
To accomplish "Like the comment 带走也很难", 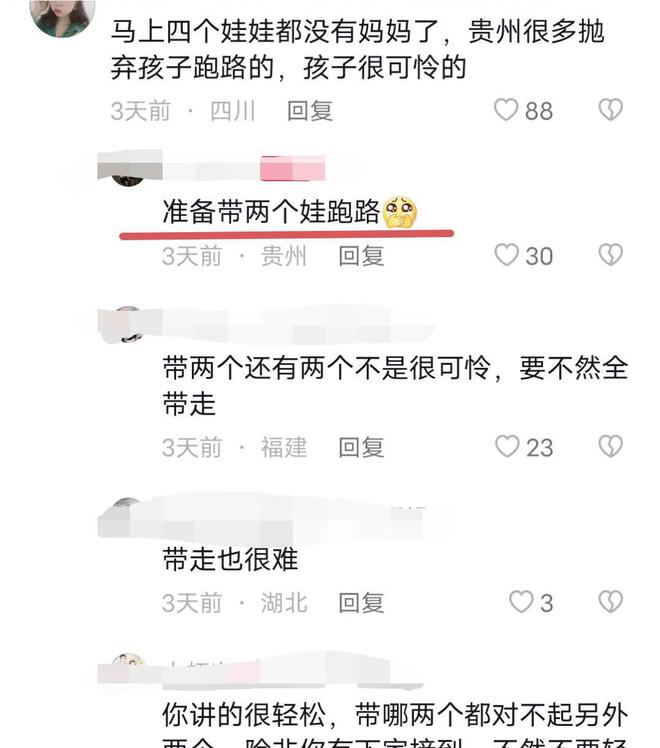I will [x=521, y=602].
